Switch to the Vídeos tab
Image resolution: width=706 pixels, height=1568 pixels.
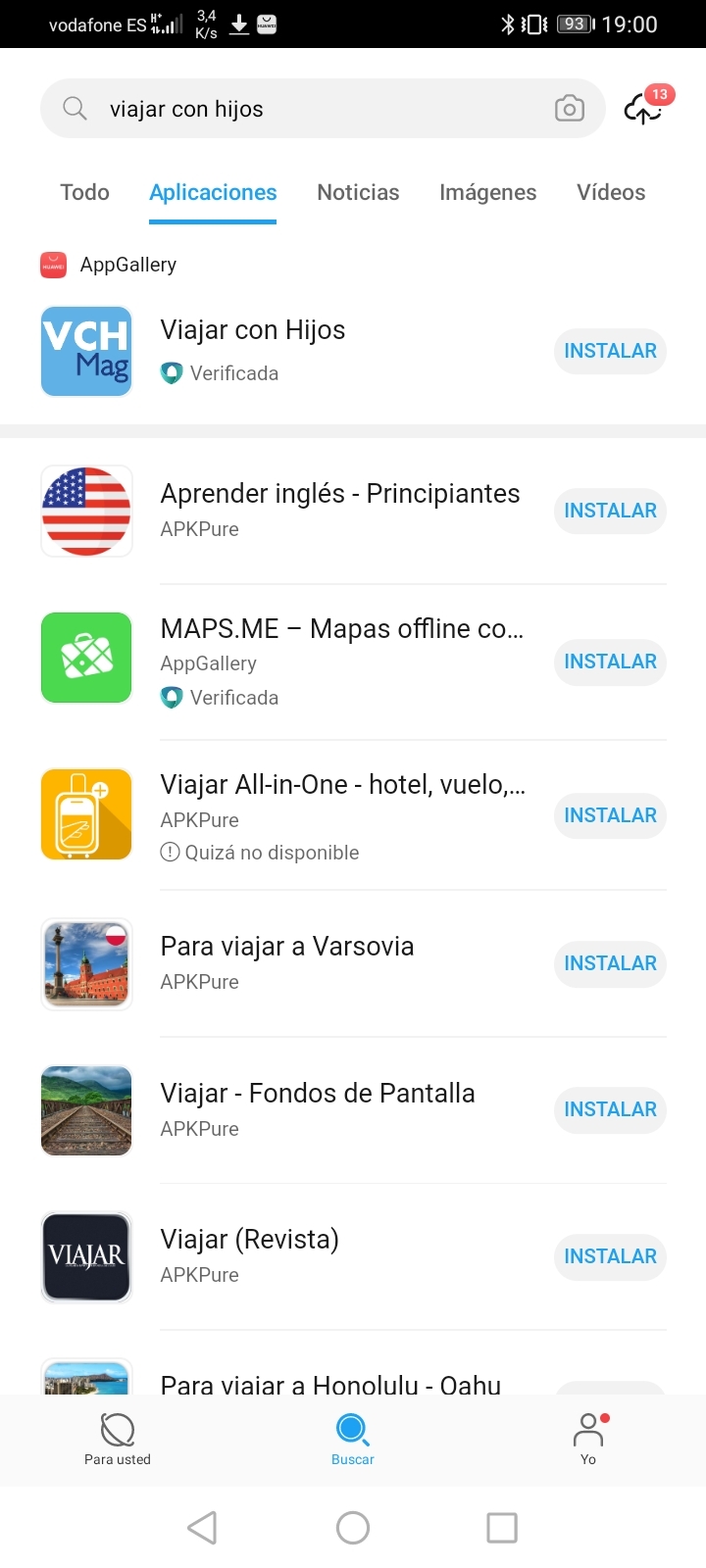pos(611,192)
